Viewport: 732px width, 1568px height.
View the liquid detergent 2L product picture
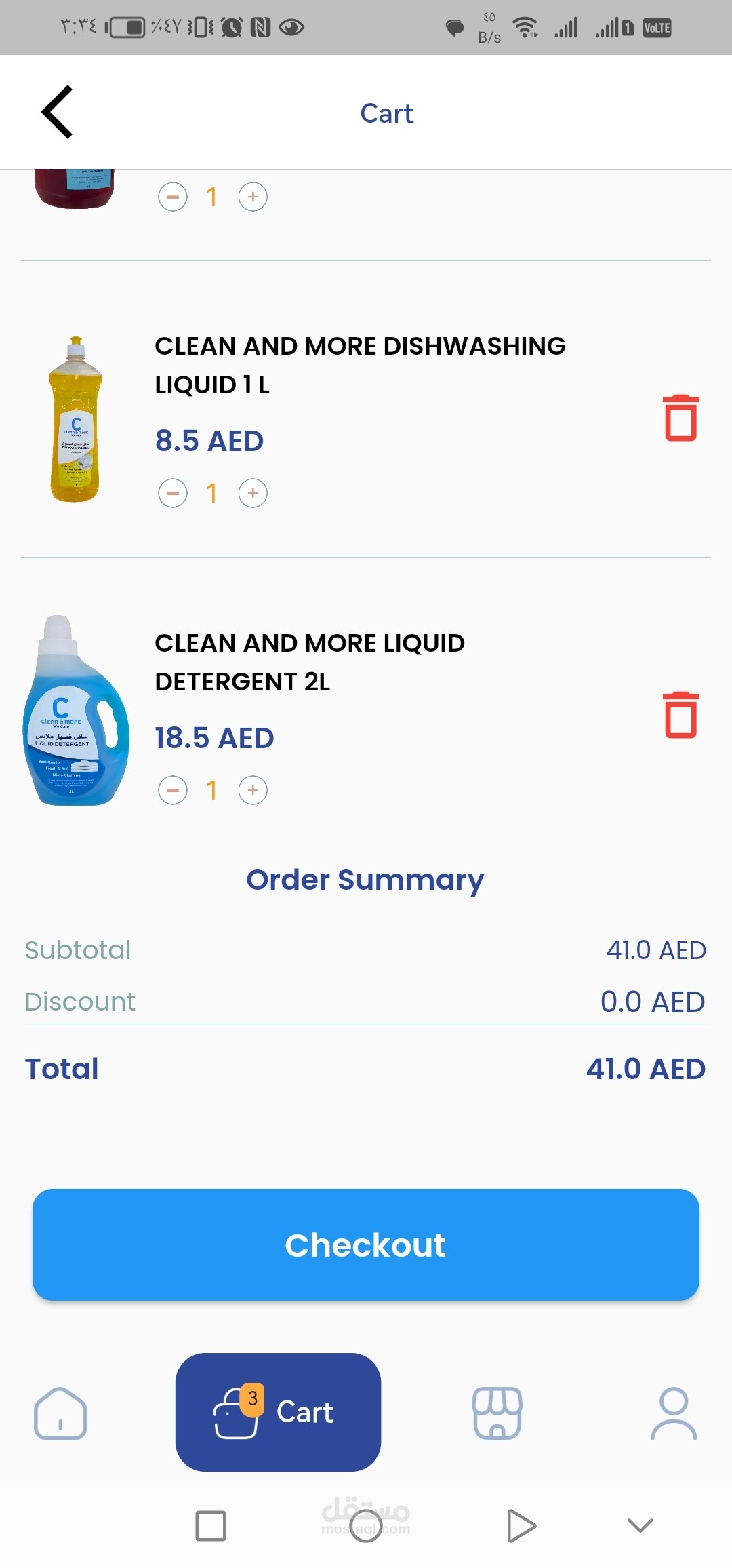coord(76,711)
